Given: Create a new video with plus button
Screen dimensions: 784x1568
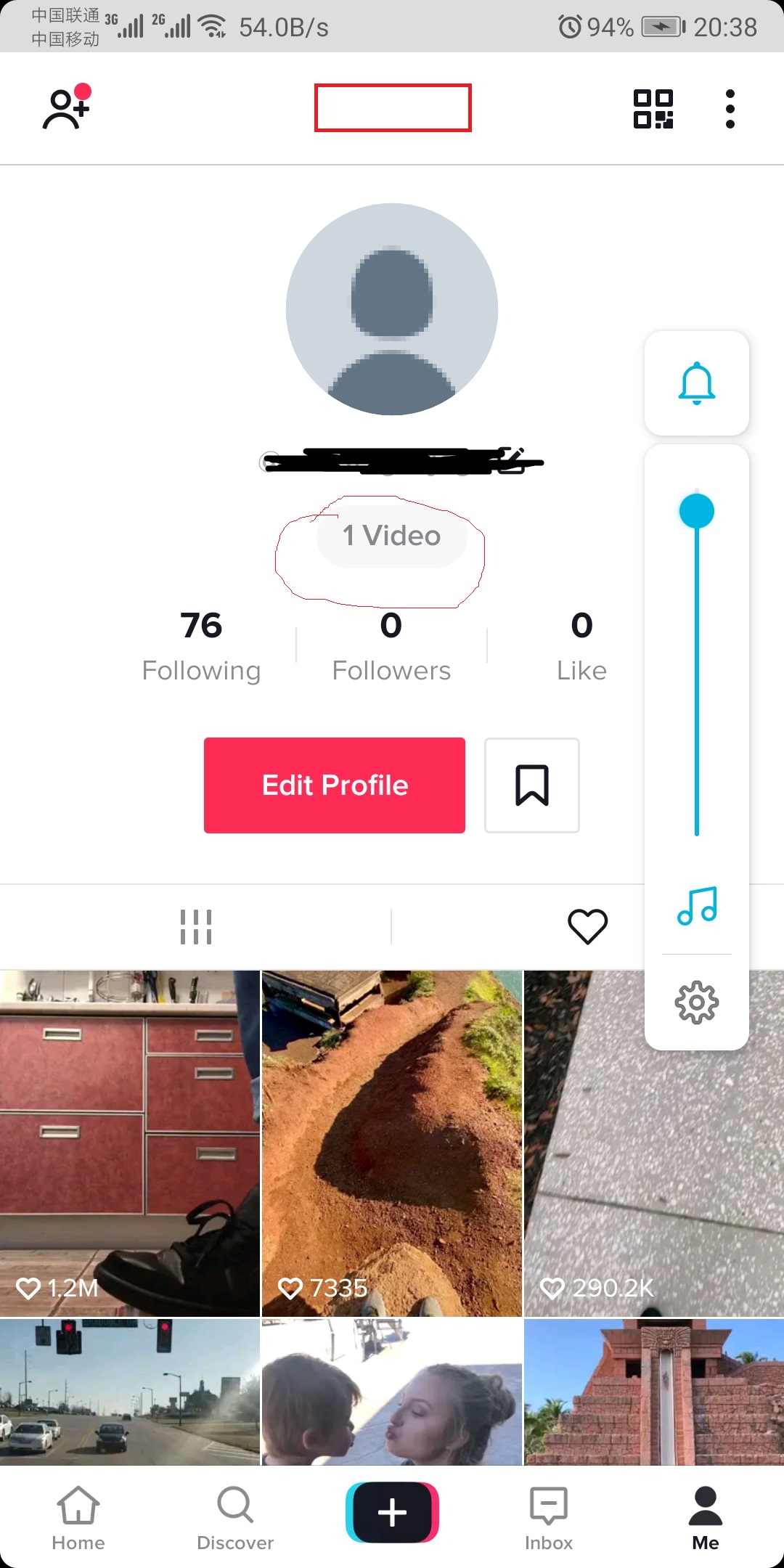Looking at the screenshot, I should [392, 1513].
